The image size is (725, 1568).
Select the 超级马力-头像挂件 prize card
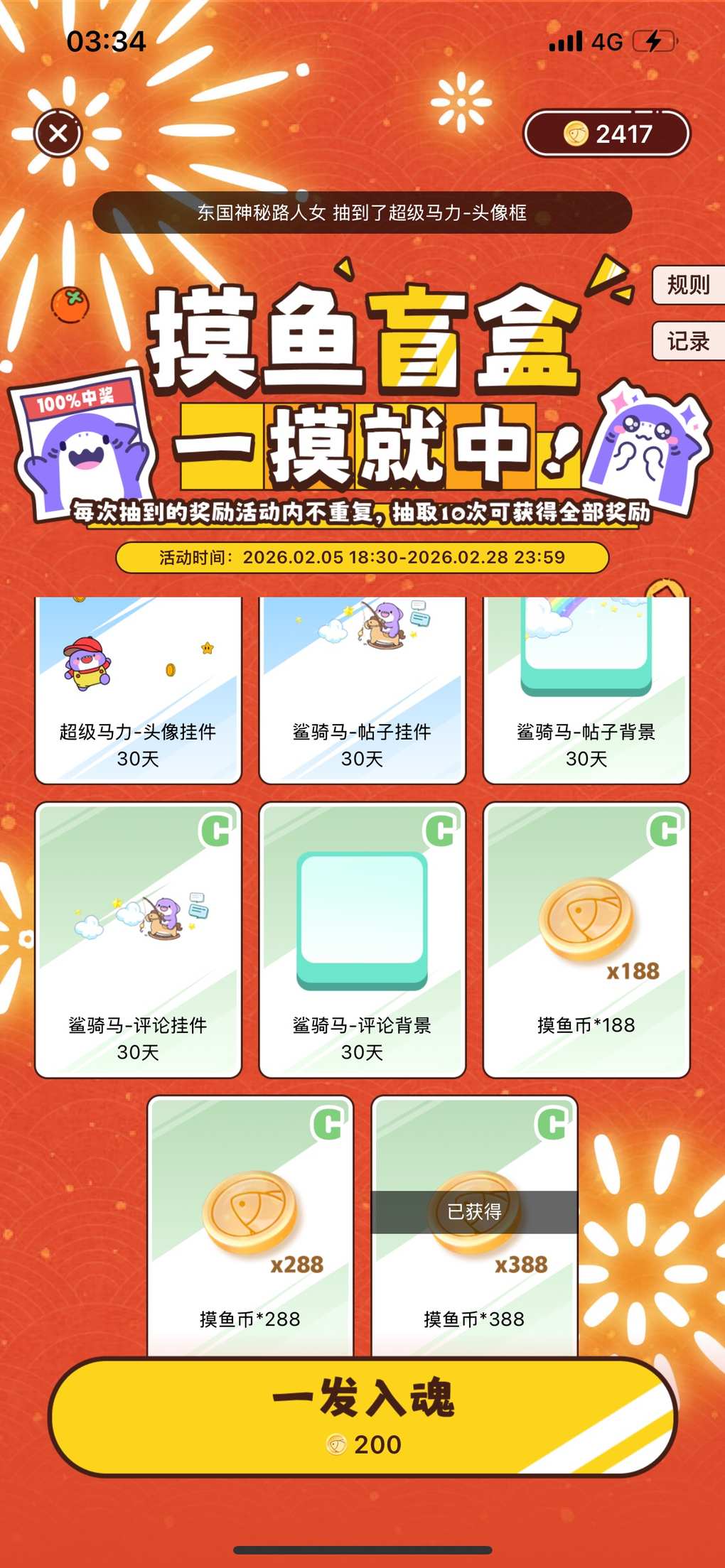pyautogui.click(x=138, y=689)
